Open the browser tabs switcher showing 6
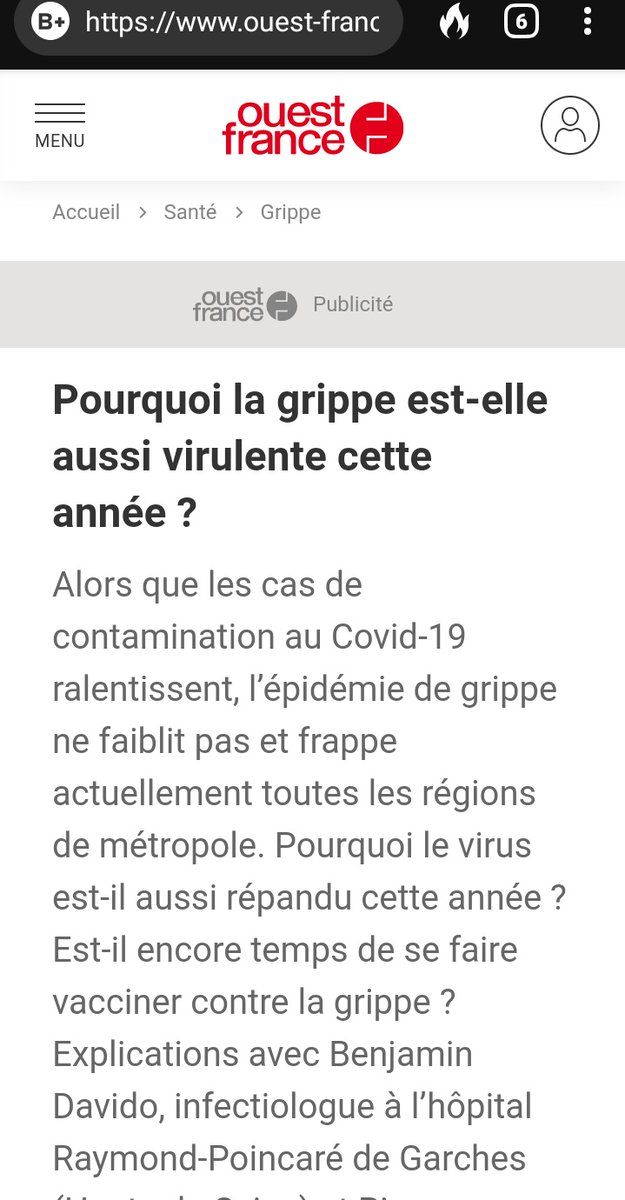This screenshot has height=1200, width=625. (x=521, y=21)
